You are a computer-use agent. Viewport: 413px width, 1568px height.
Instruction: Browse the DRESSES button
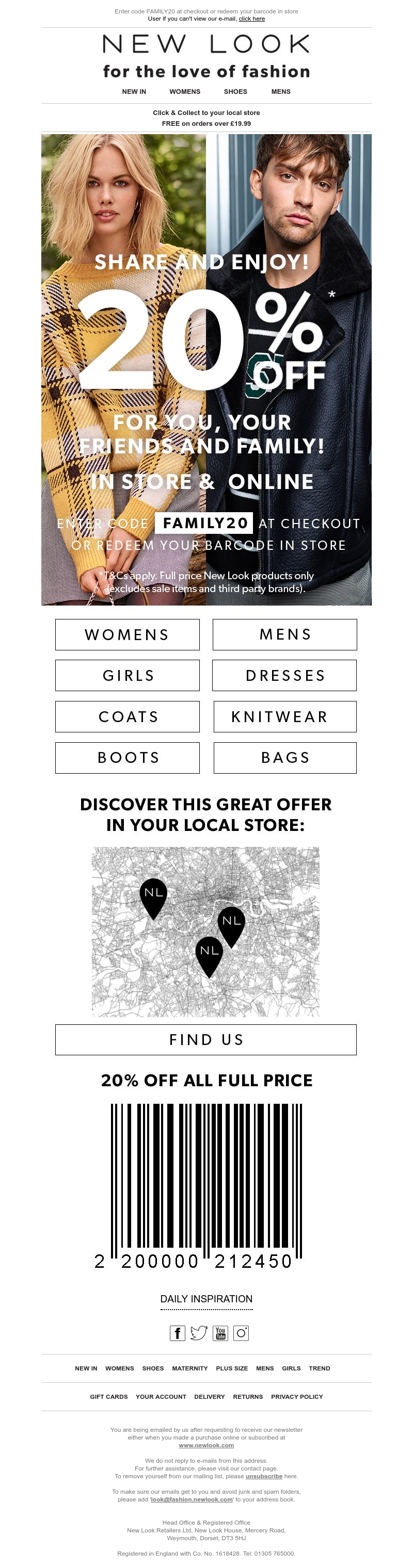[x=284, y=676]
